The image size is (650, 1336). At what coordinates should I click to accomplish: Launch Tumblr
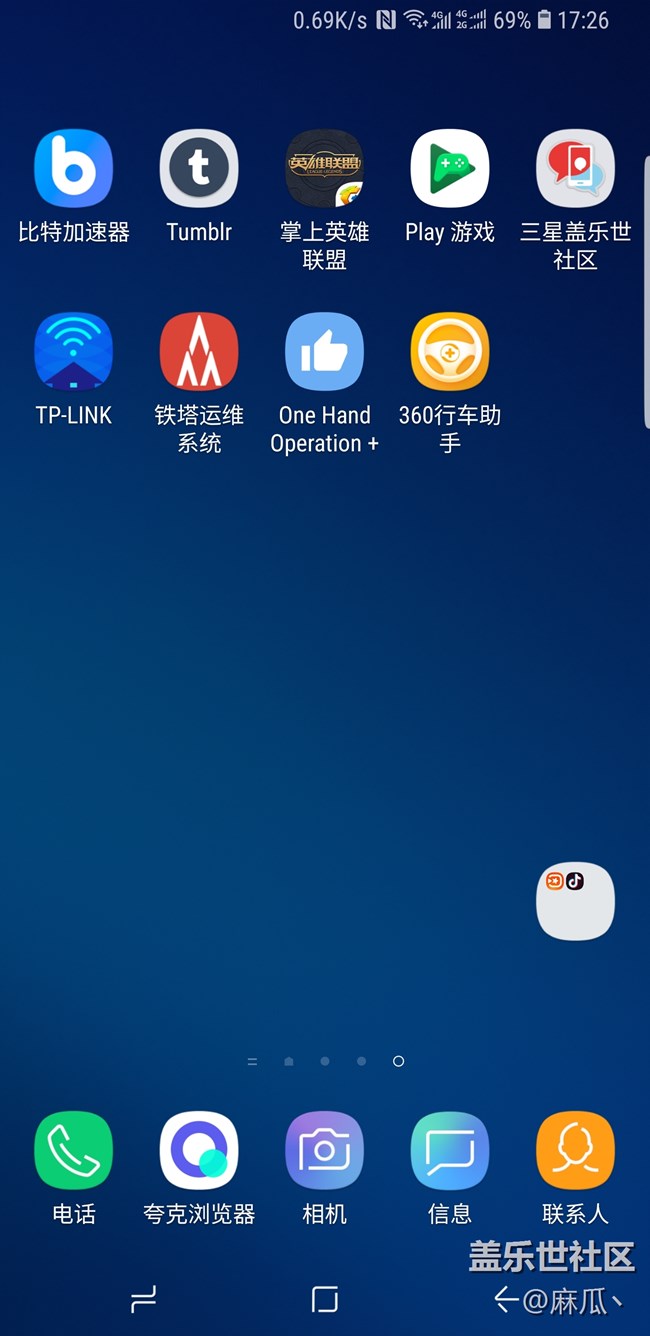pyautogui.click(x=199, y=168)
